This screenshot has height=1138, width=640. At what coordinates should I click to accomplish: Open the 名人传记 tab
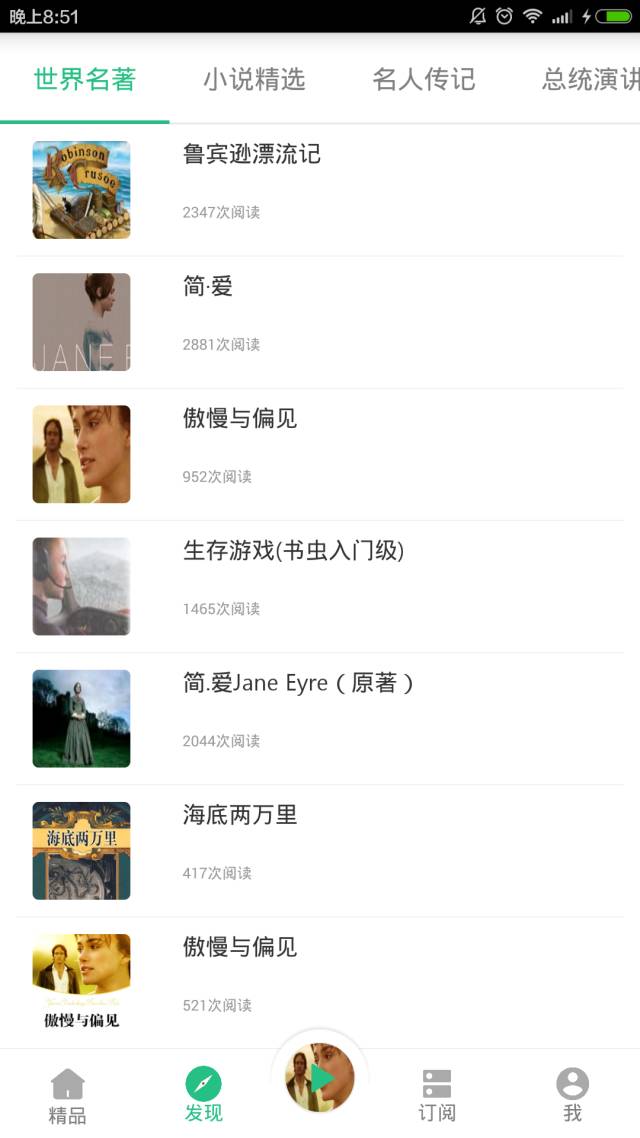(x=423, y=80)
